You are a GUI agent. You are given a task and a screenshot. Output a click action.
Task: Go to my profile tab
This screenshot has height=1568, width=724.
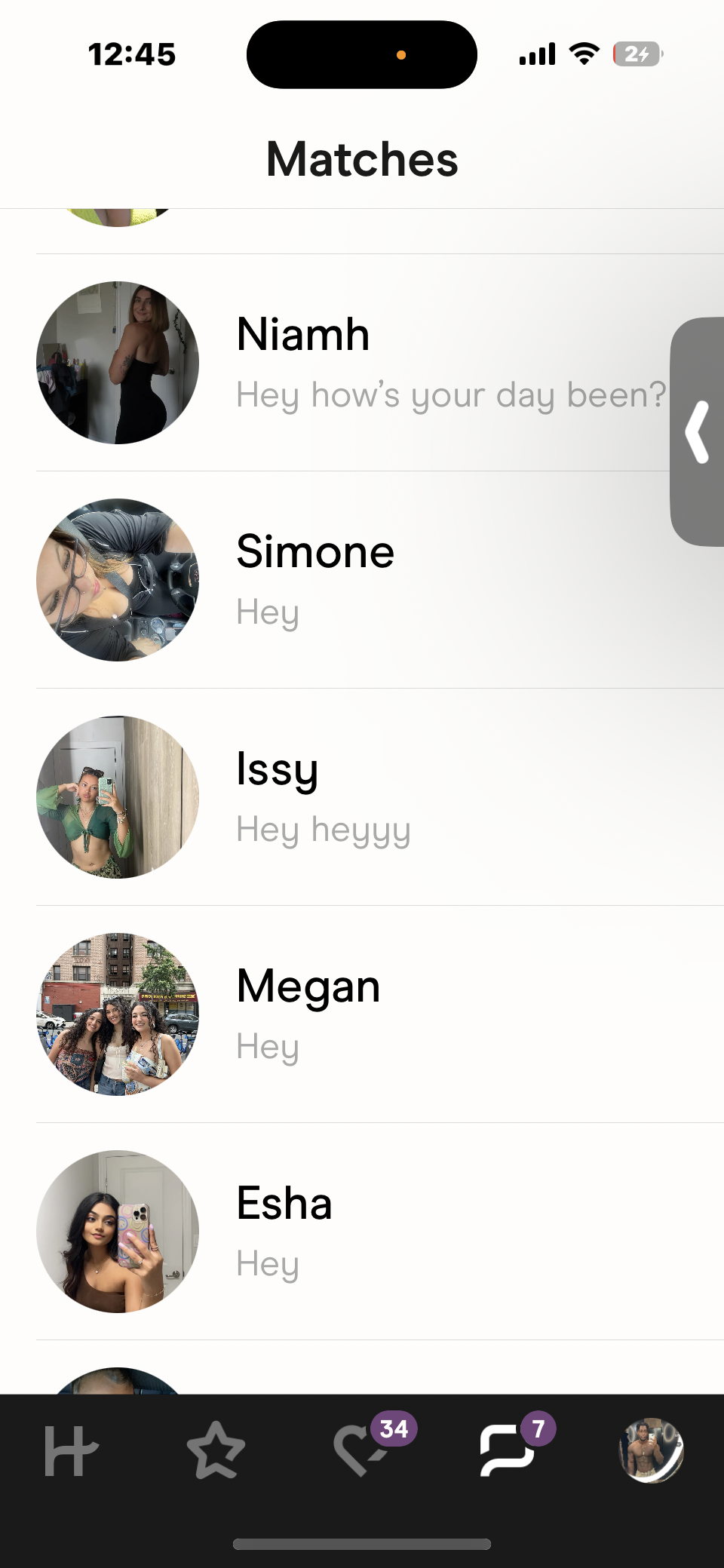[651, 1450]
